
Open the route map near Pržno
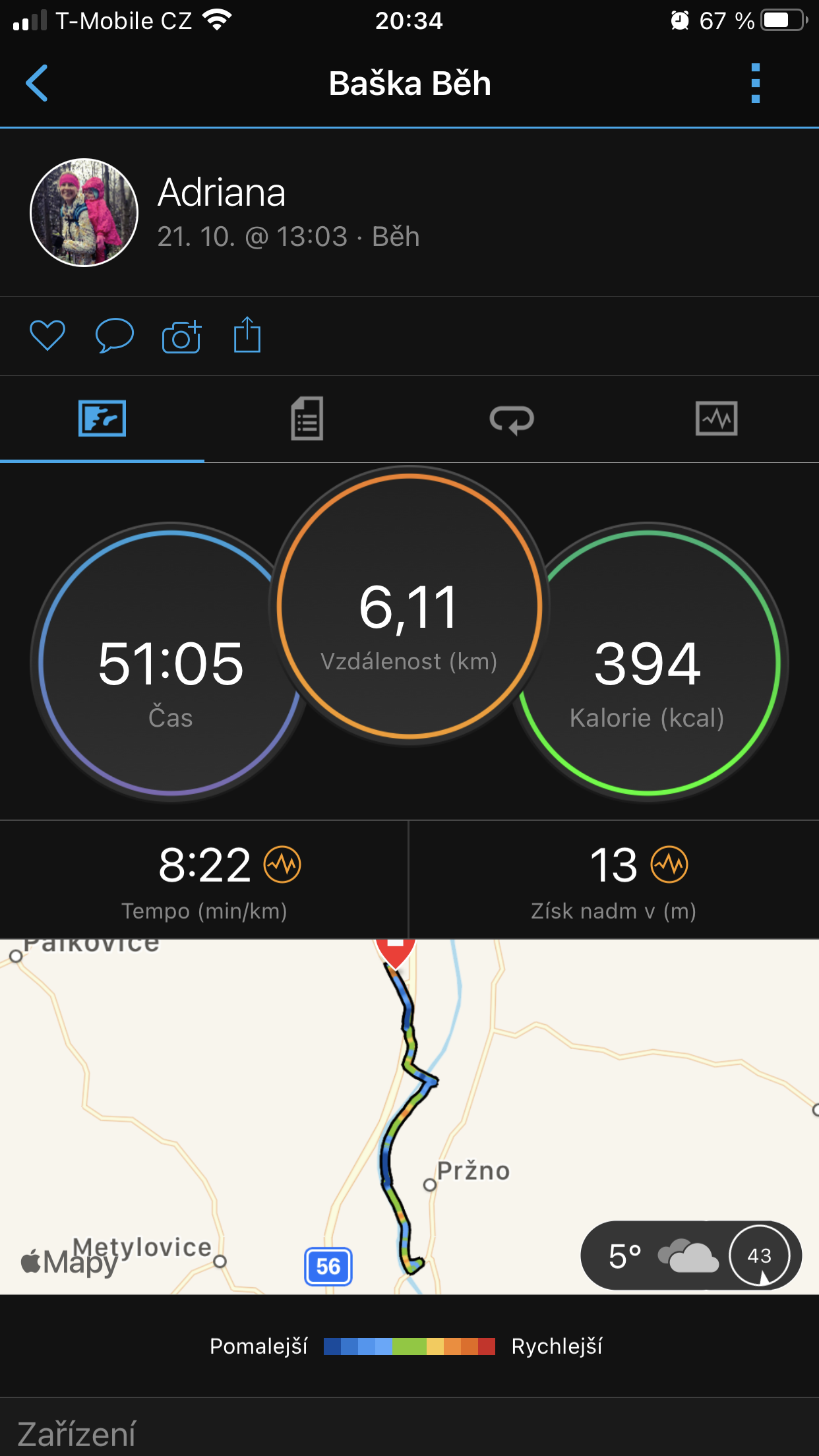(409, 1116)
